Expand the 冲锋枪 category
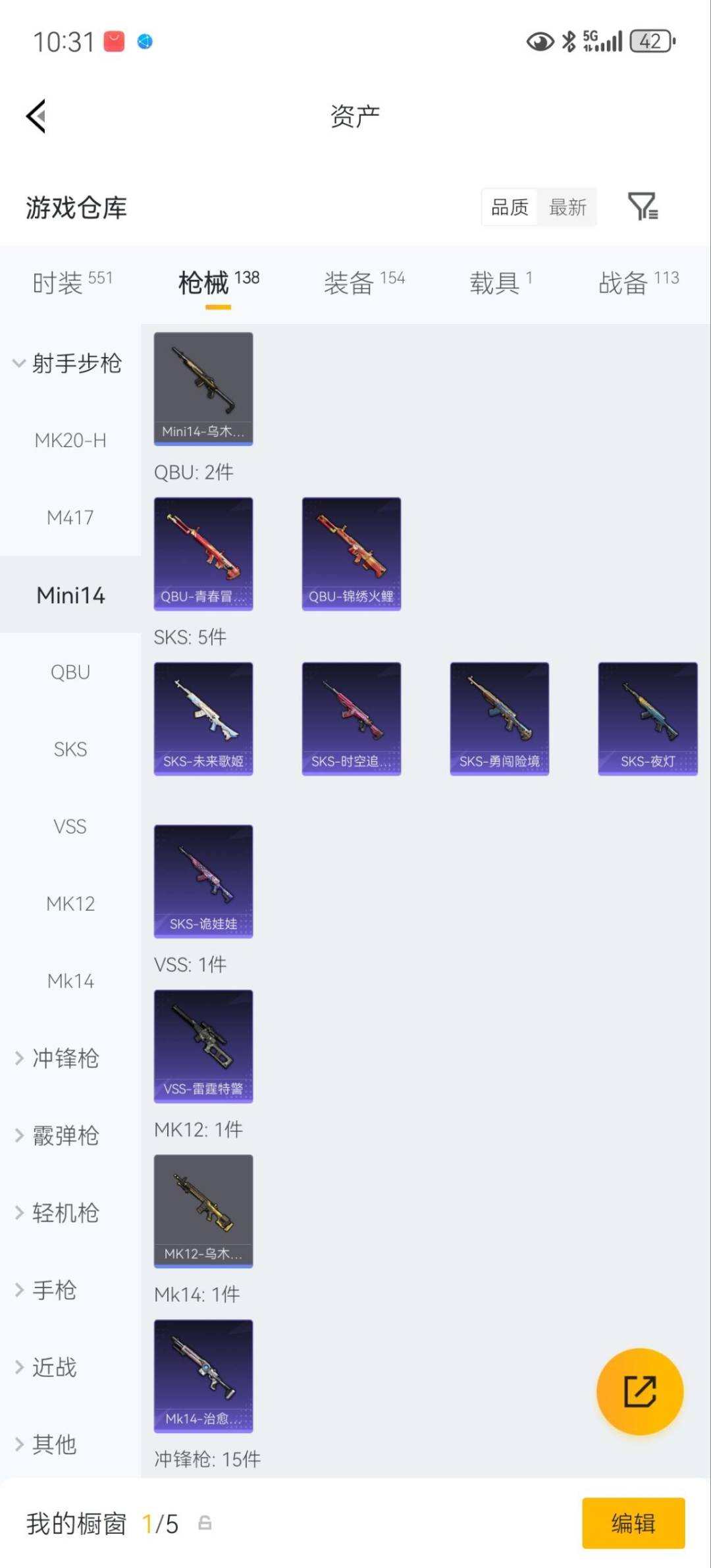 point(63,1059)
